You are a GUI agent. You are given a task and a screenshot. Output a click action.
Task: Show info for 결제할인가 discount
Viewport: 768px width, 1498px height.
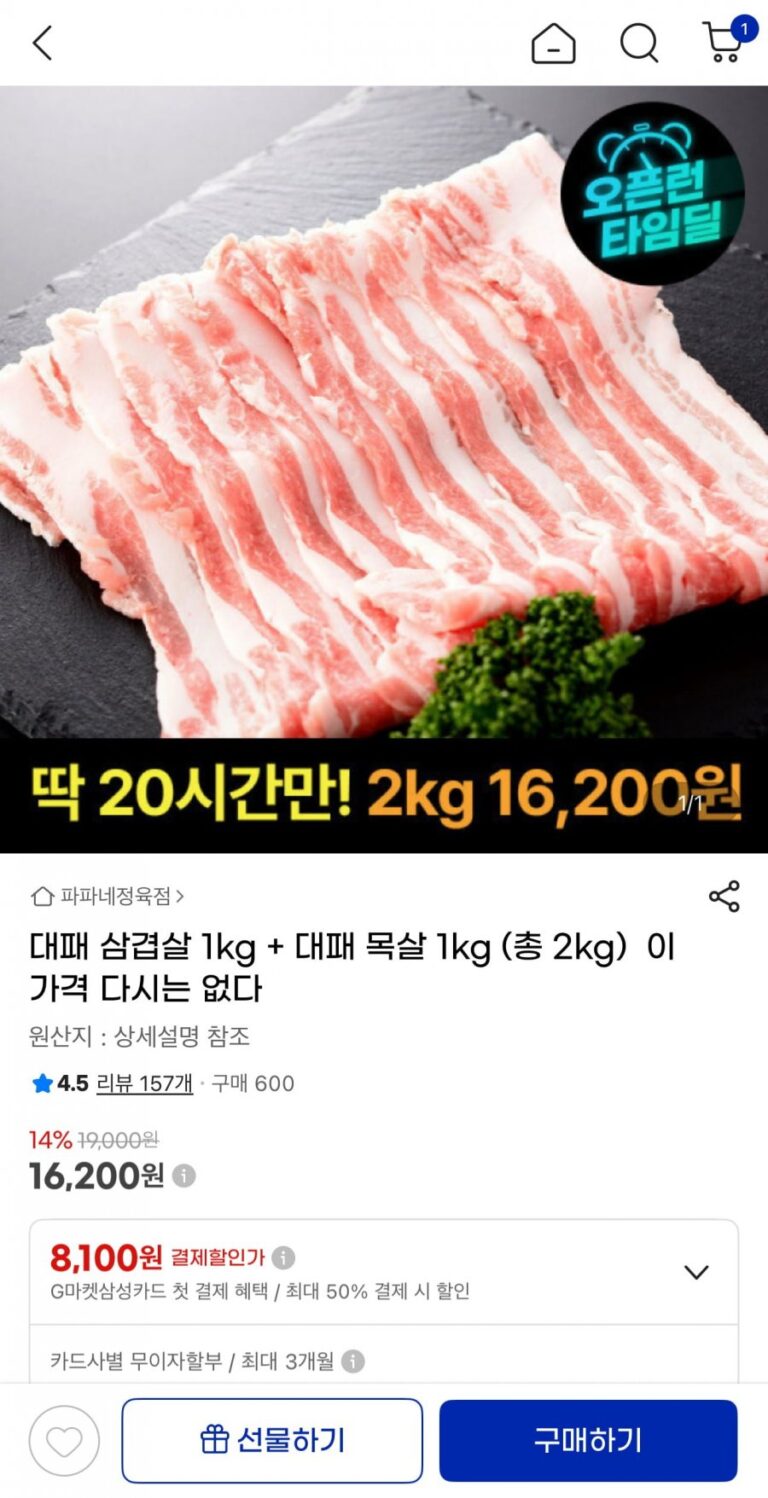point(284,1257)
